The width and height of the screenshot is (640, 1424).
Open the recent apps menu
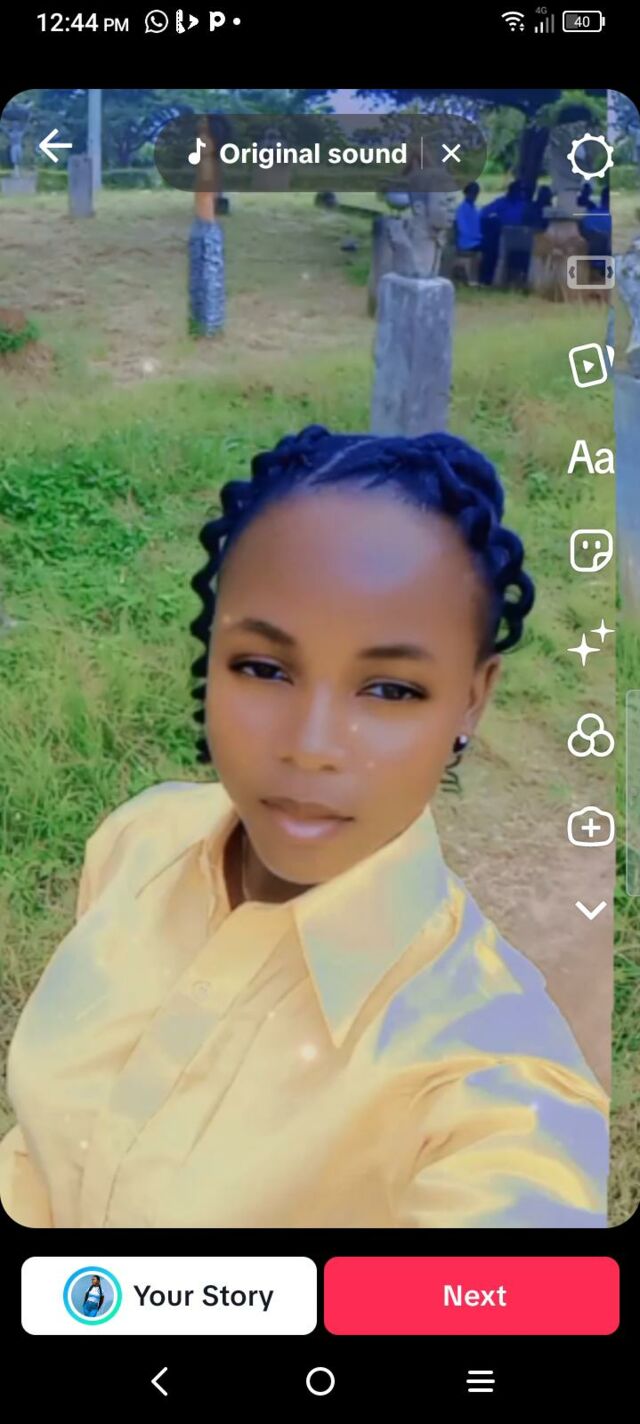coord(480,1381)
